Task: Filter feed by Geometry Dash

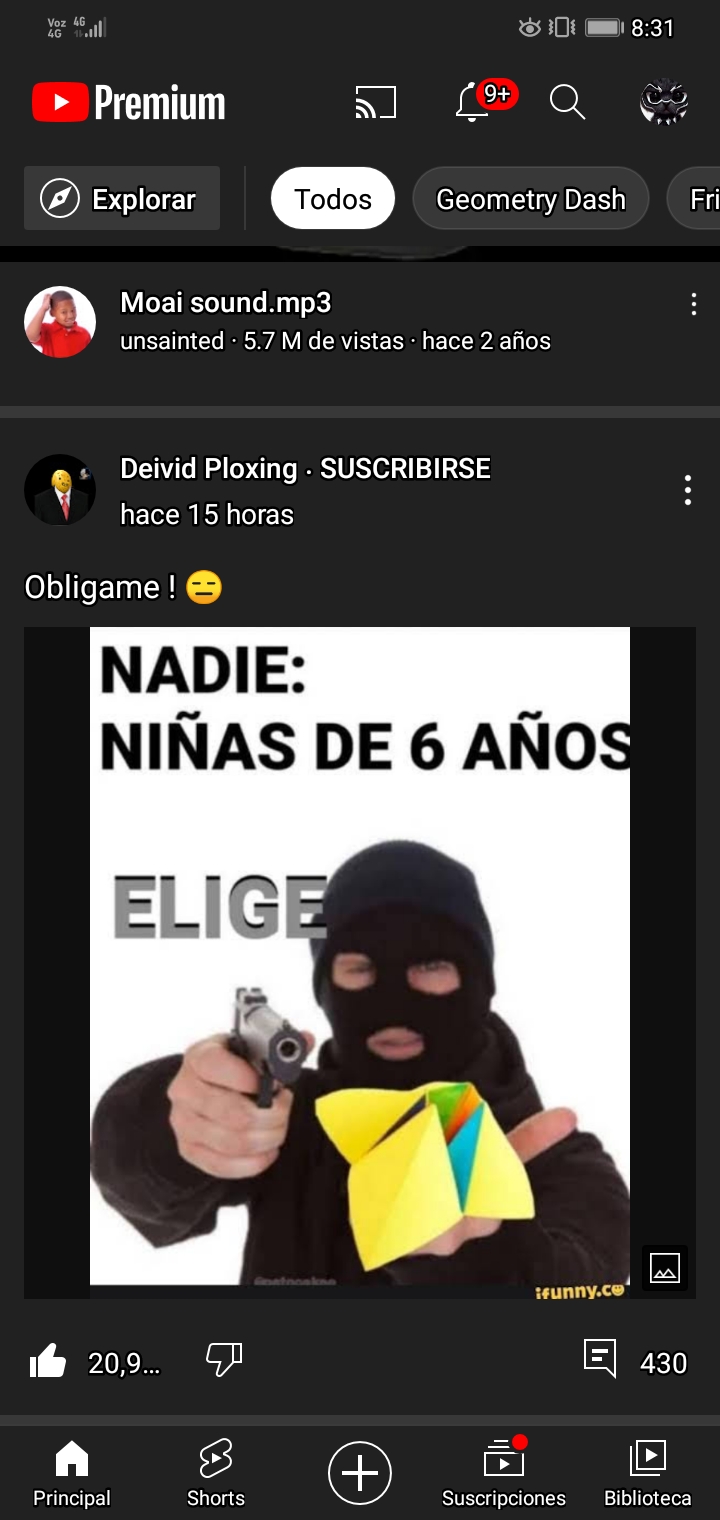Action: click(531, 199)
